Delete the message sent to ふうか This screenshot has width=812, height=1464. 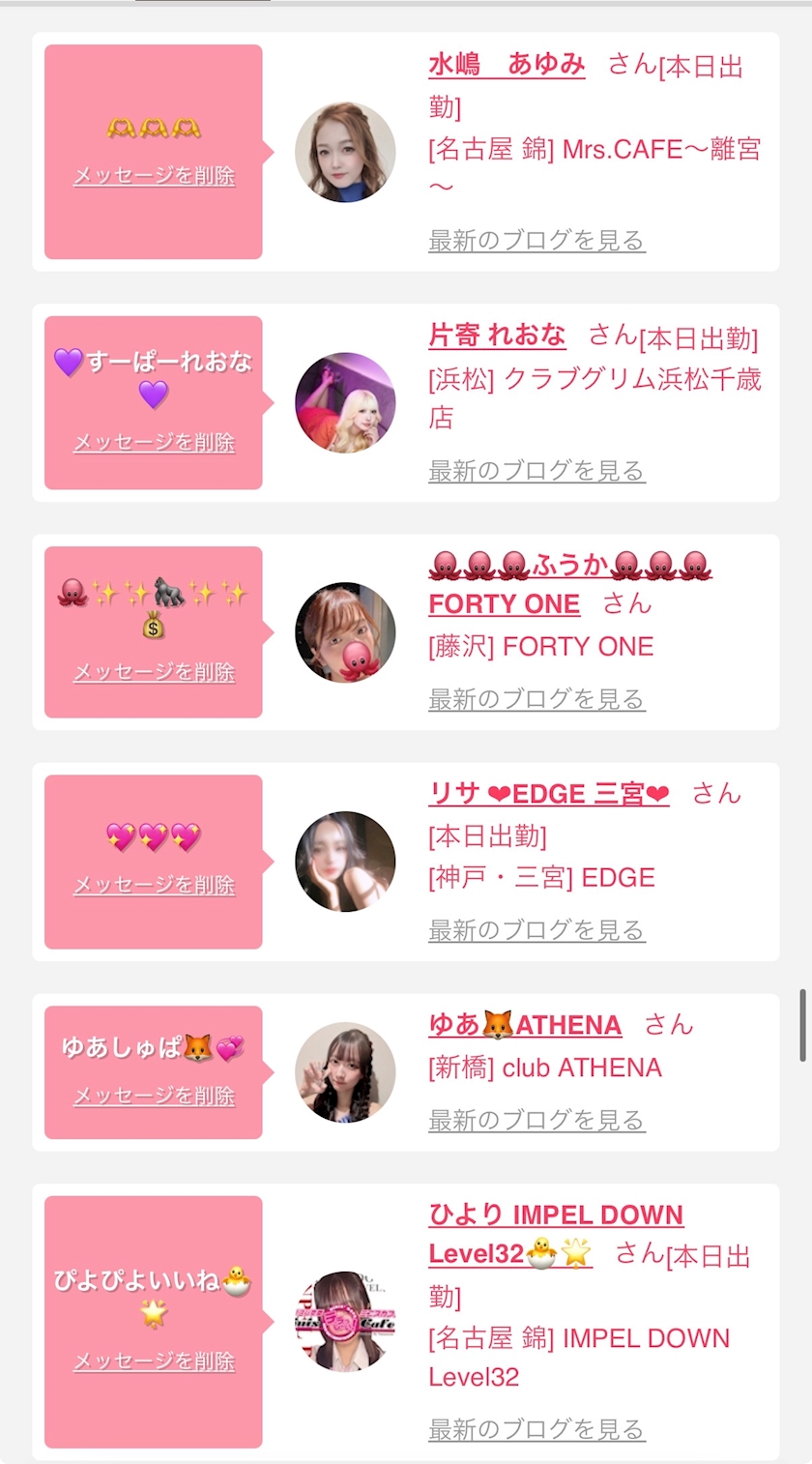154,672
